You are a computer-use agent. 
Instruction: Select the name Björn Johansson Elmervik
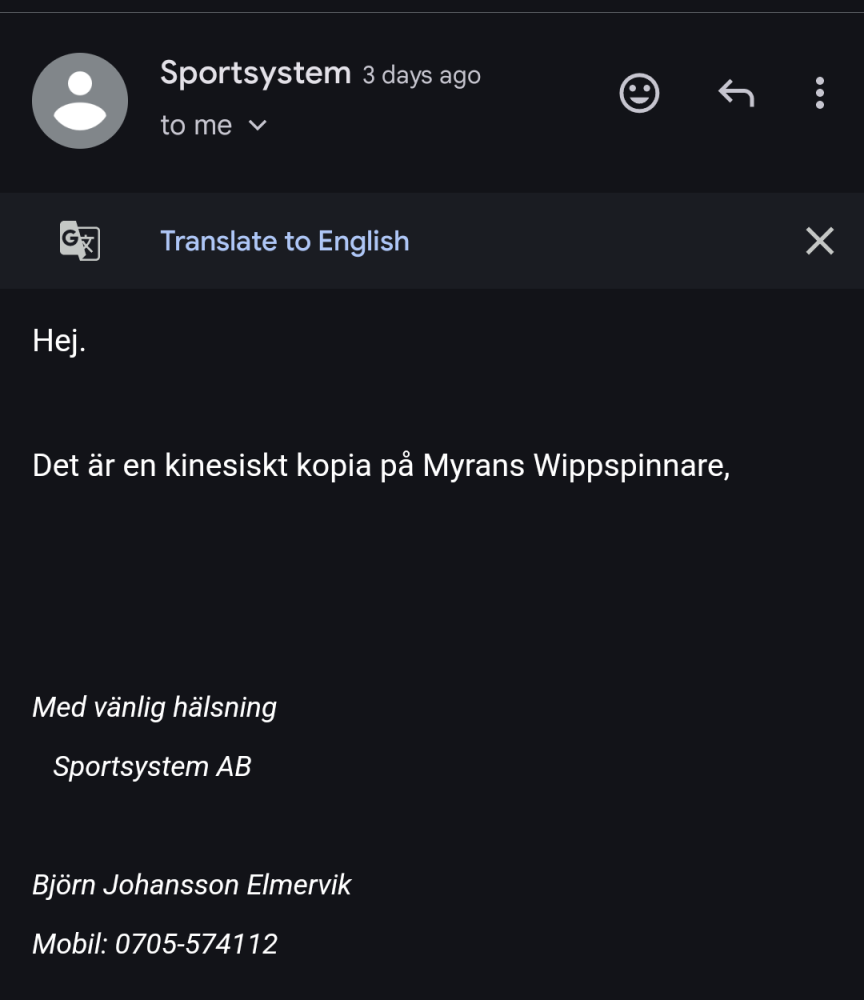point(192,884)
